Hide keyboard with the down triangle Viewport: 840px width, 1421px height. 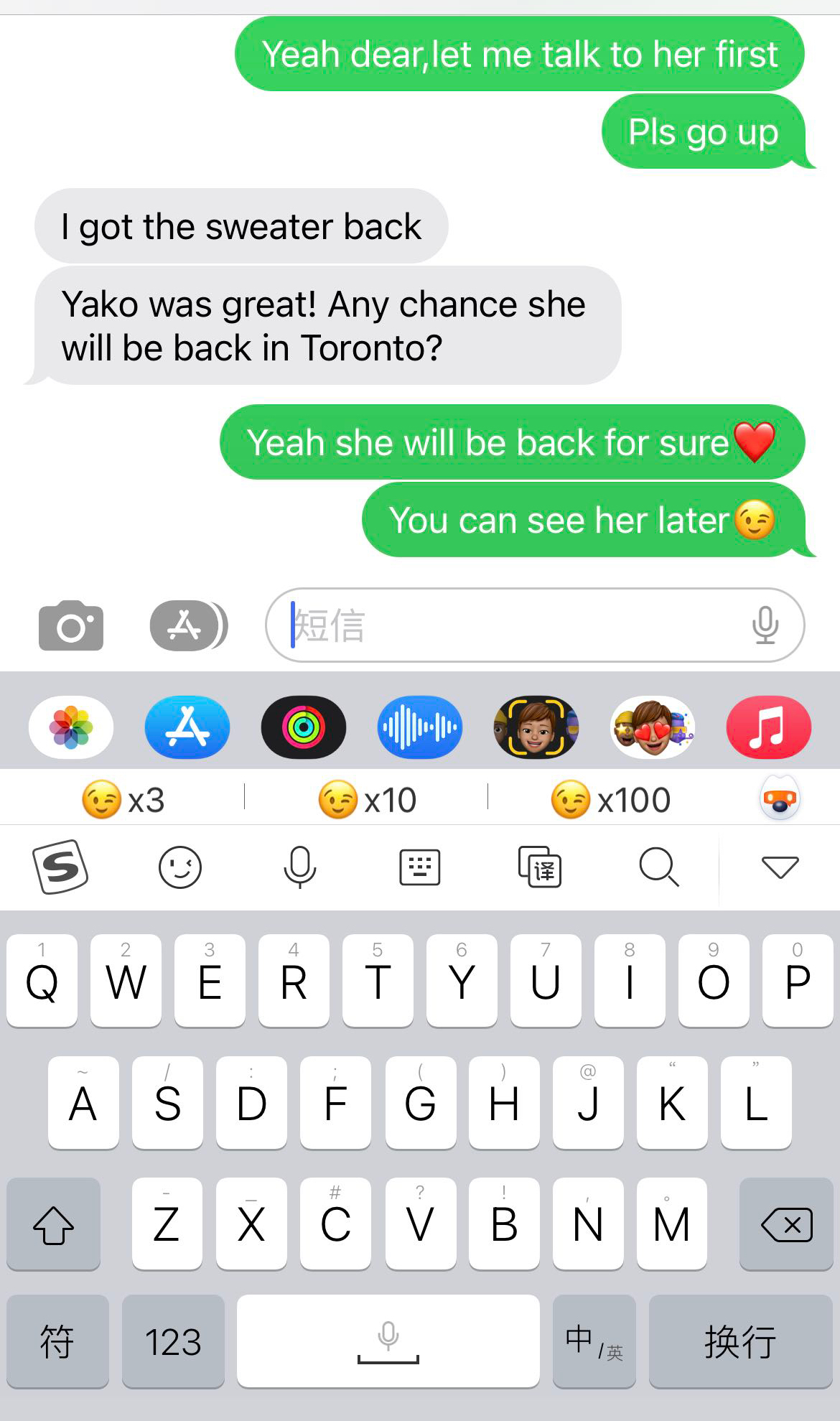[780, 867]
